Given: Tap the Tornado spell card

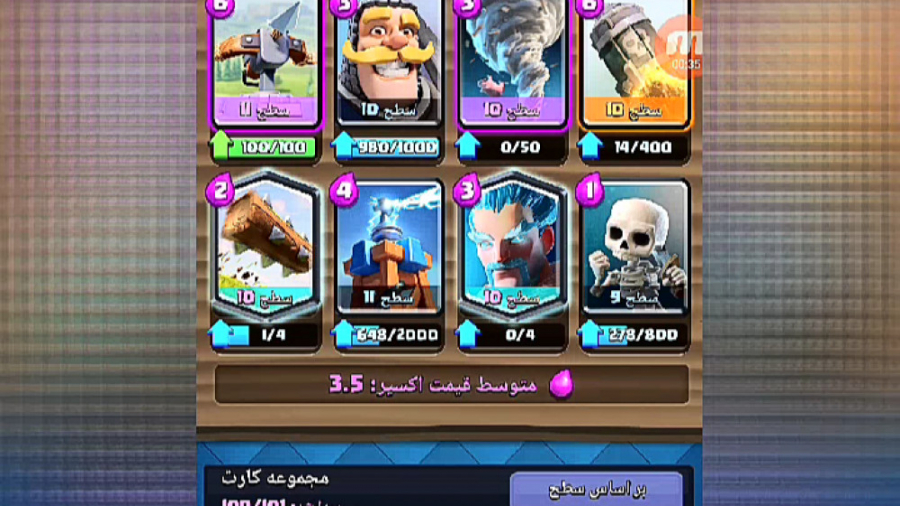Looking at the screenshot, I should pyautogui.click(x=513, y=62).
